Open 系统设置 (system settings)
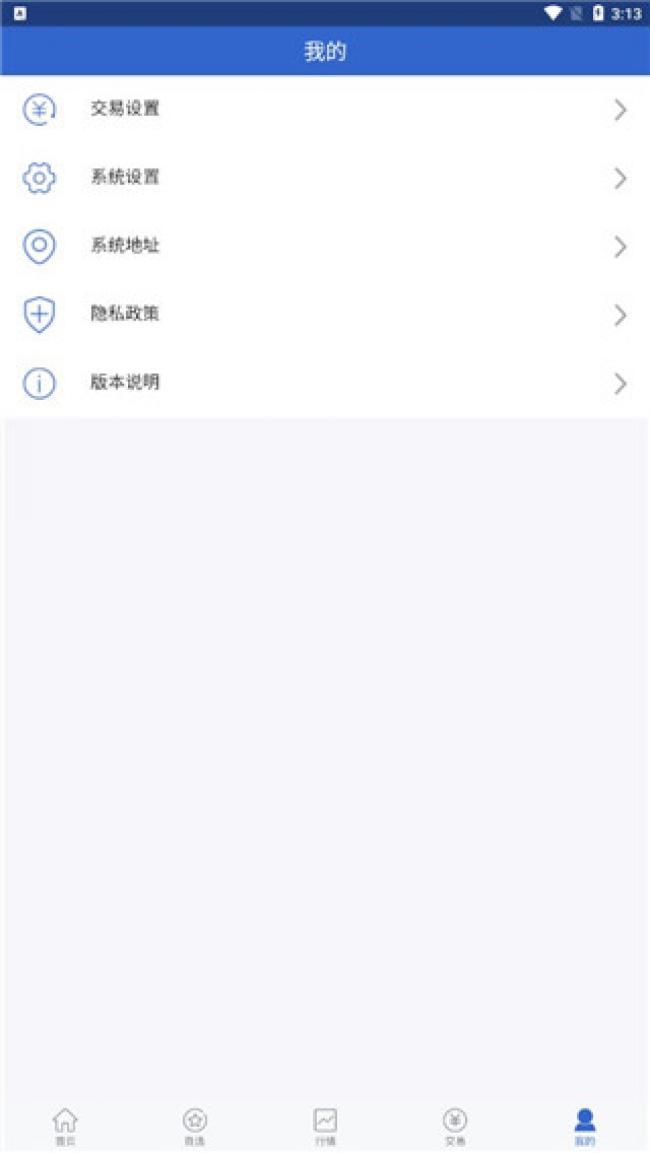 pyautogui.click(x=325, y=178)
